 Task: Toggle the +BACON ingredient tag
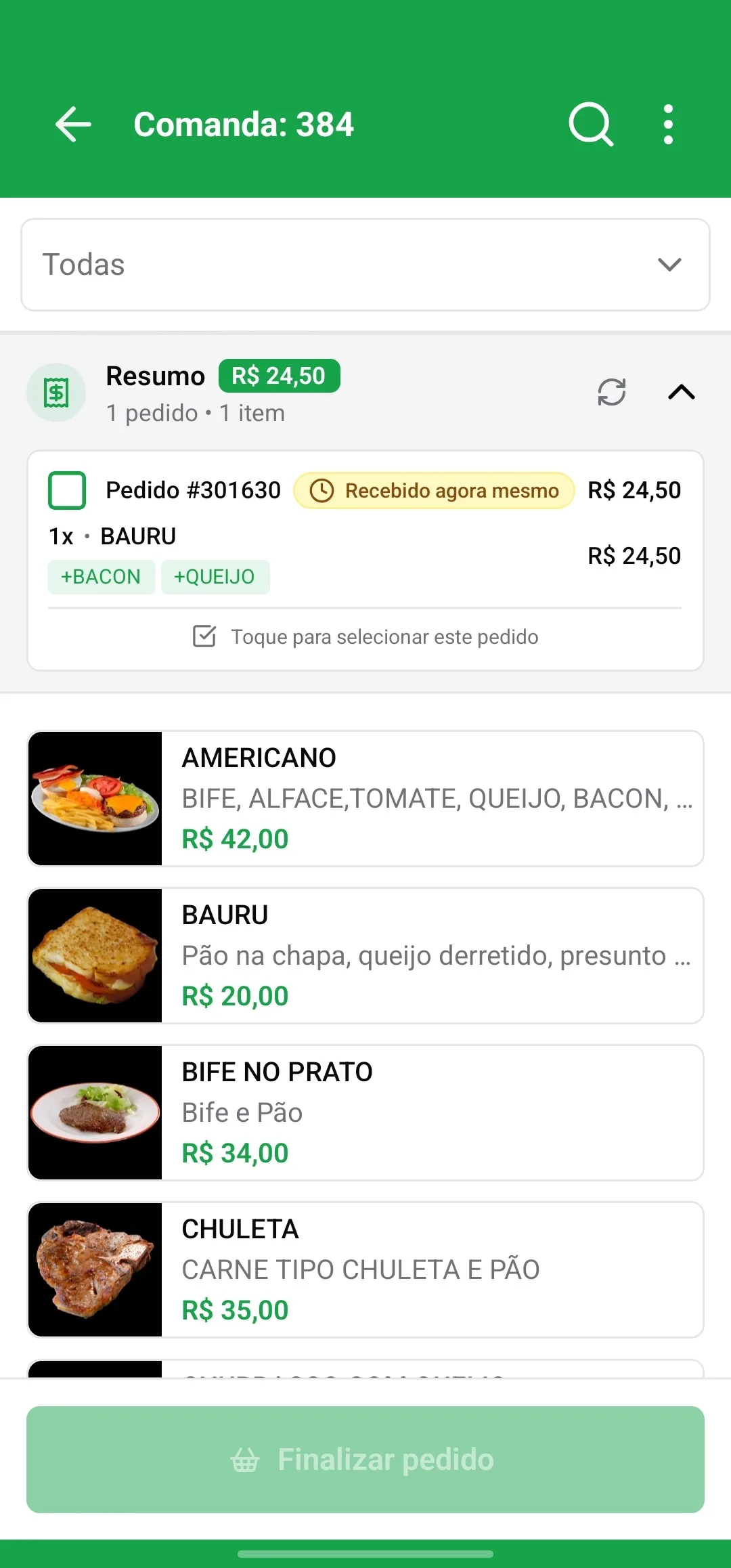tap(101, 577)
